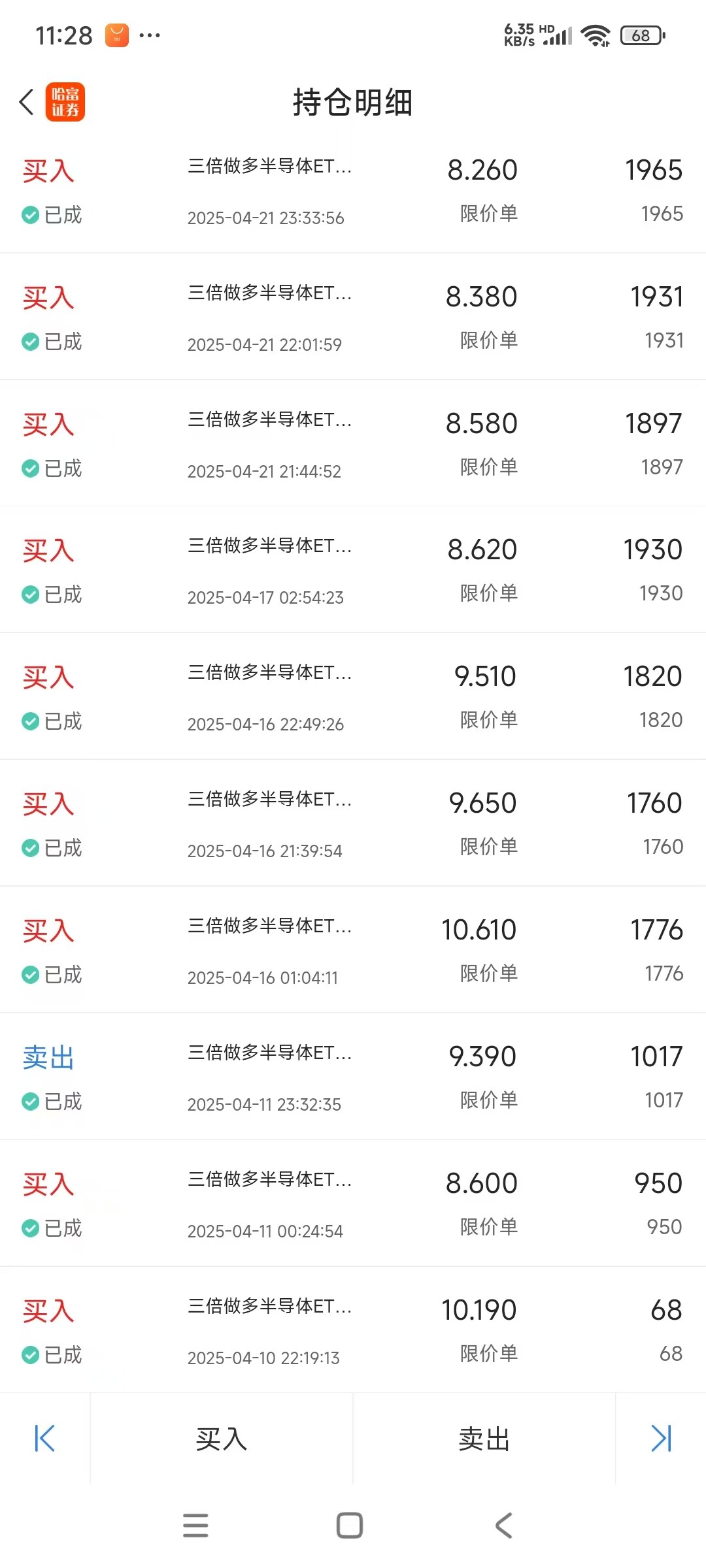
Task: Go to the system home screen
Action: [350, 1526]
